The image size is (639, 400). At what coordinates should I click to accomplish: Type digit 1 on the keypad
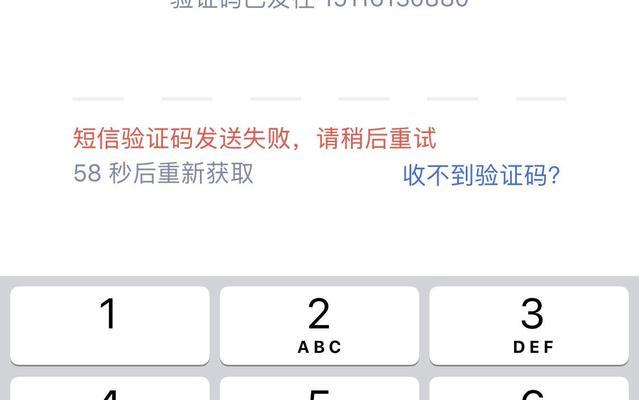point(109,325)
